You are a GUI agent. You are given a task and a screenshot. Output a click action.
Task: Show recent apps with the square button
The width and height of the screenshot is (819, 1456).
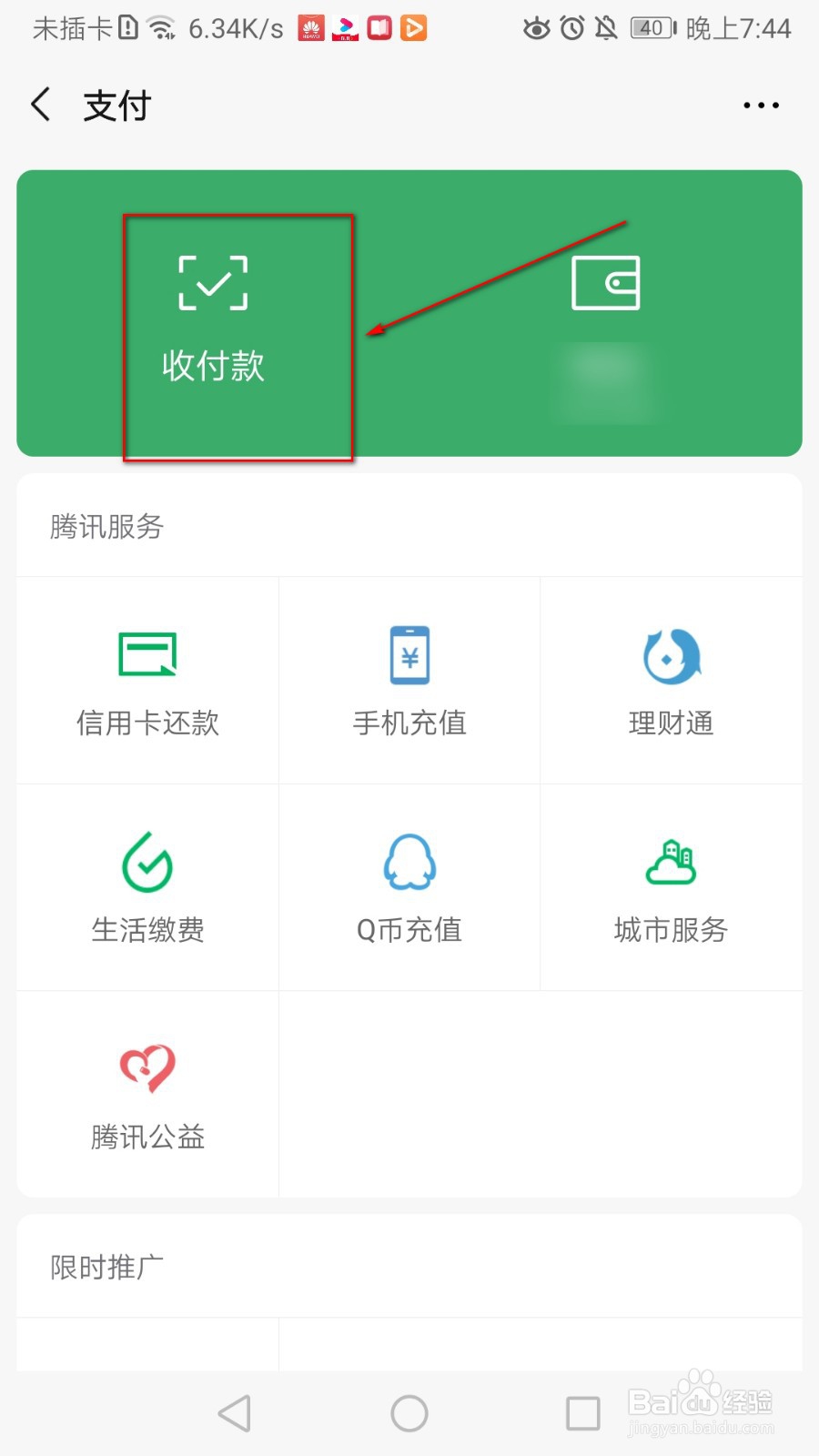(x=583, y=1413)
